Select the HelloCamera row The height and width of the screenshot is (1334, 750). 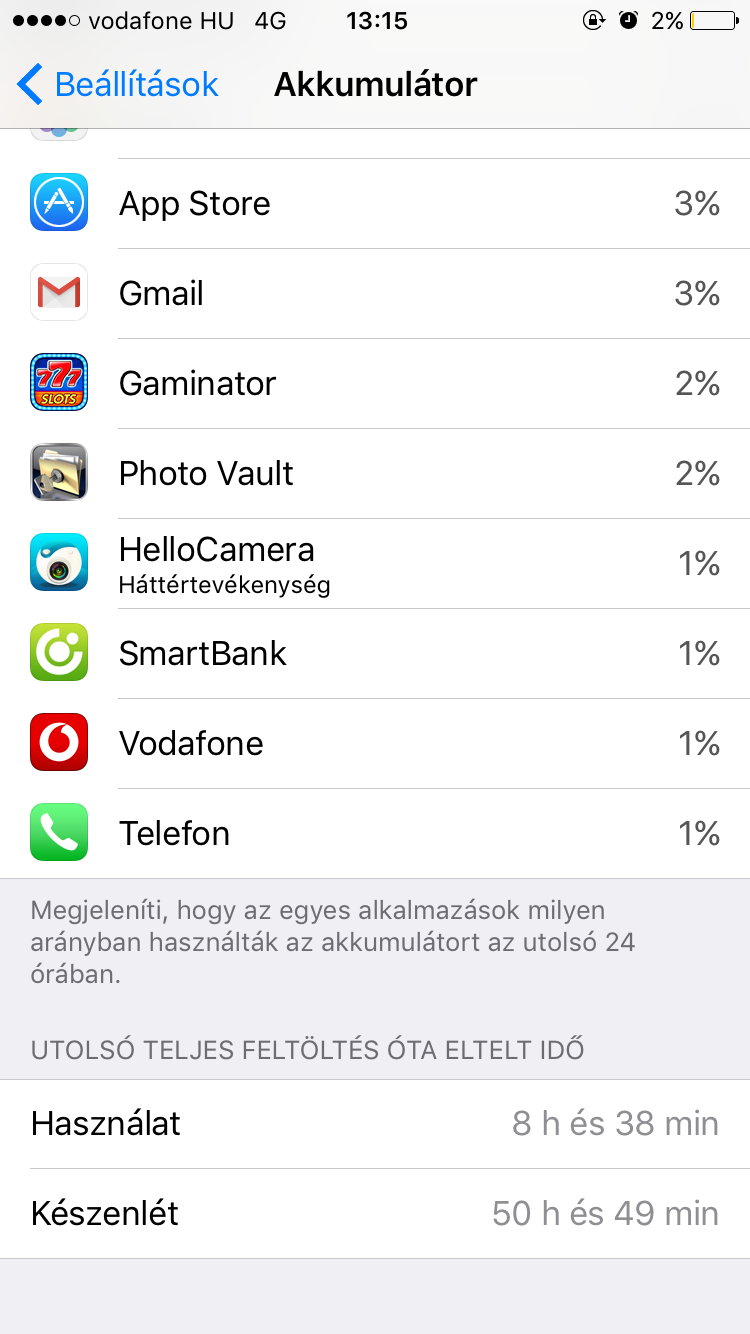point(375,564)
